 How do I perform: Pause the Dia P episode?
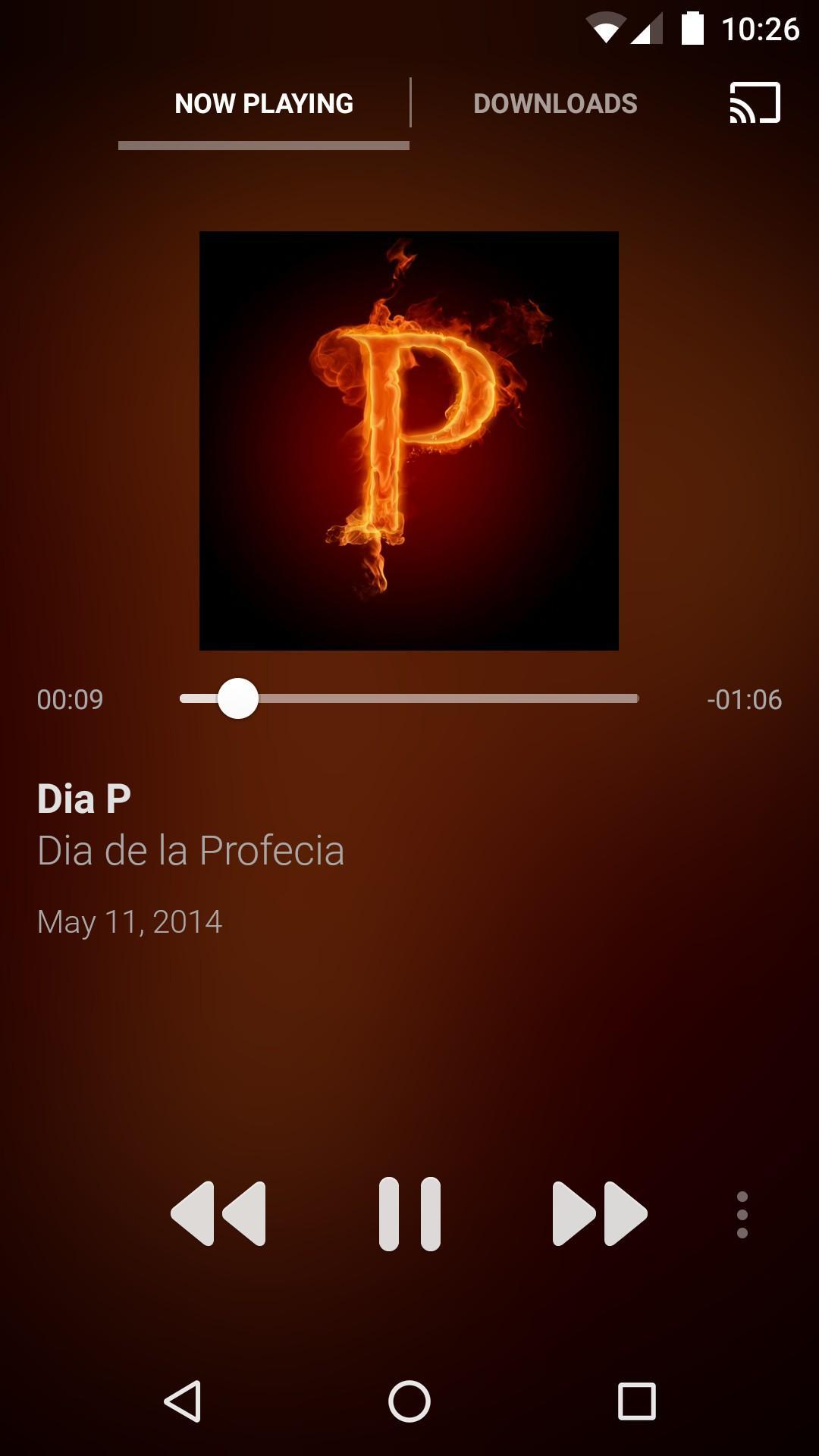(409, 1213)
